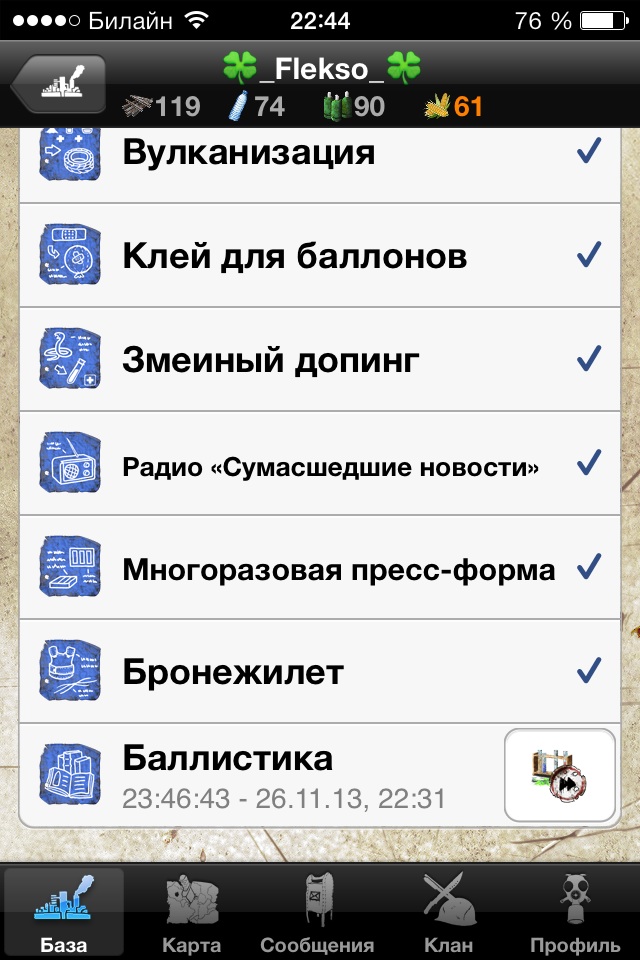Image resolution: width=640 pixels, height=960 pixels.
Task: Switch to the Профиль tab
Action: coord(575,912)
